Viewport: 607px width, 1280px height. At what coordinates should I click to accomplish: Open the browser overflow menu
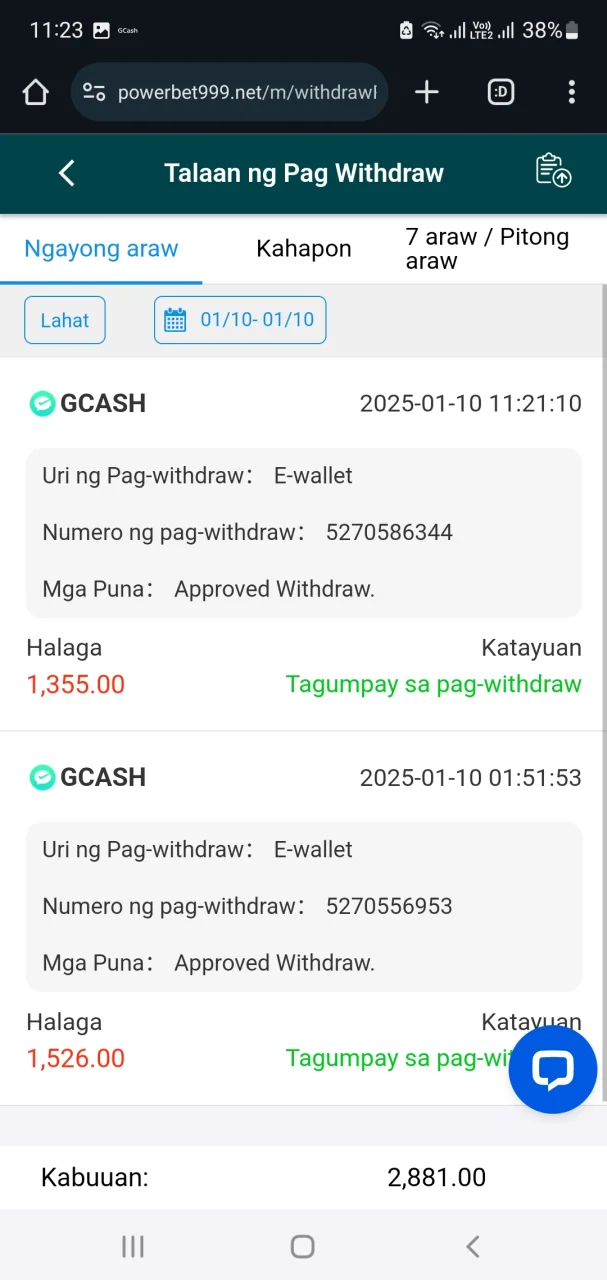pos(571,93)
